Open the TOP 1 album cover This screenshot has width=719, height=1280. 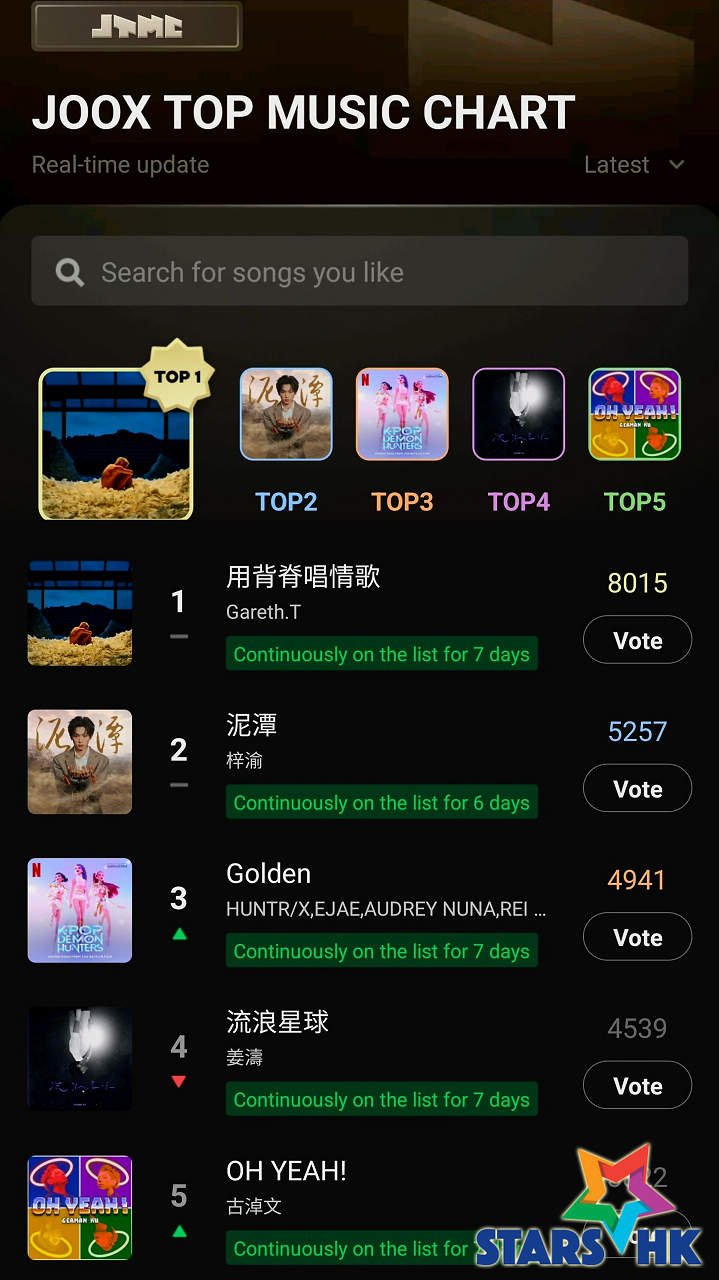pos(116,444)
